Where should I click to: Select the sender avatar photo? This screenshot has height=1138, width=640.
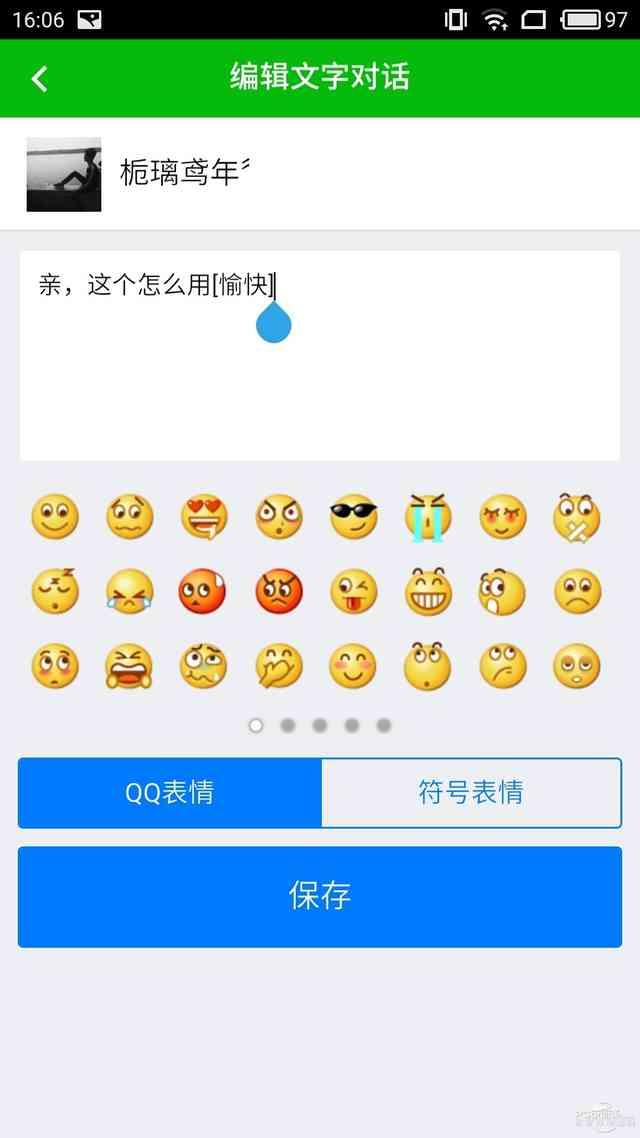64,174
